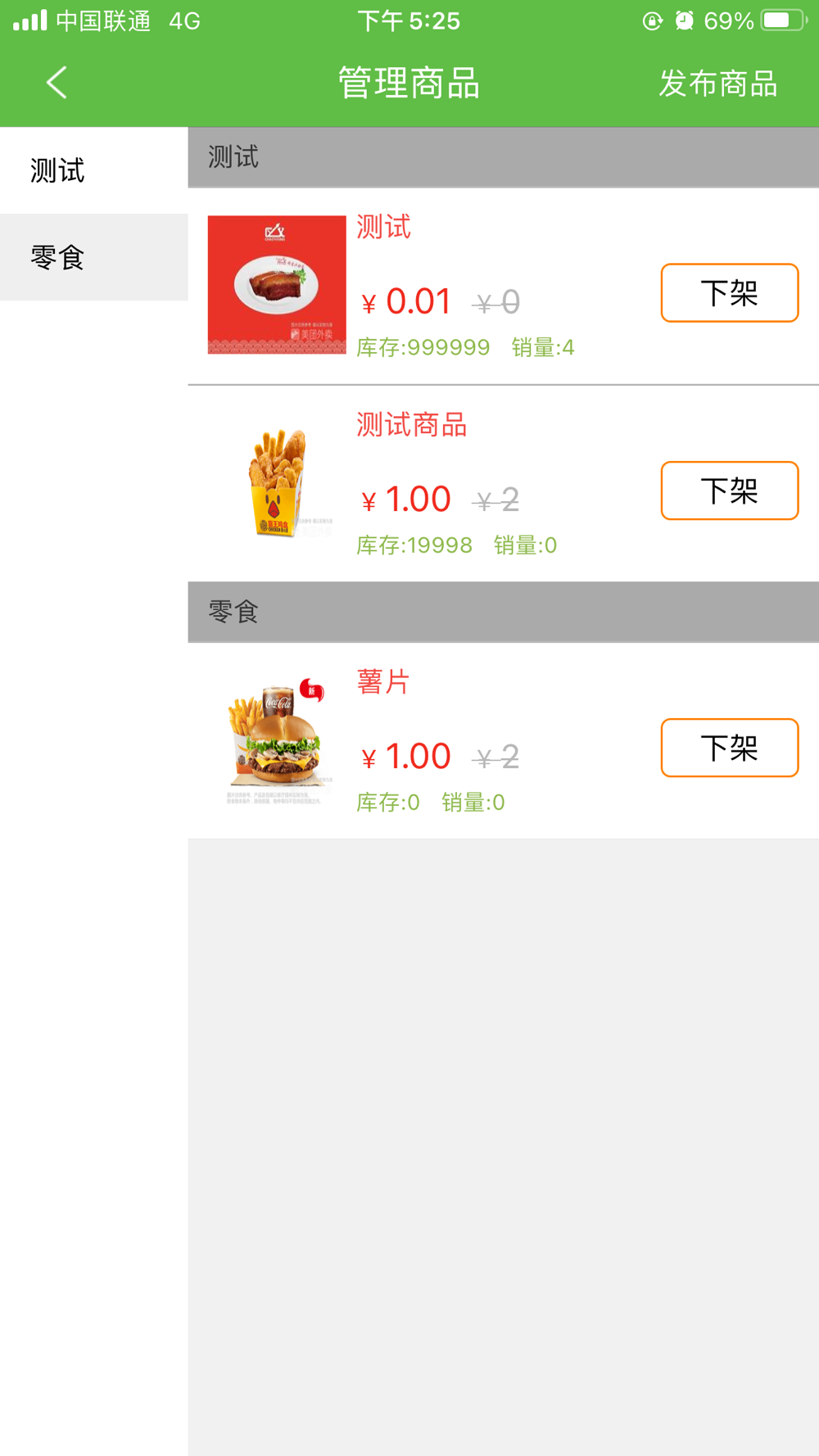The width and height of the screenshot is (819, 1456).
Task: Go back using the top-left arrow
Action: coord(57,83)
